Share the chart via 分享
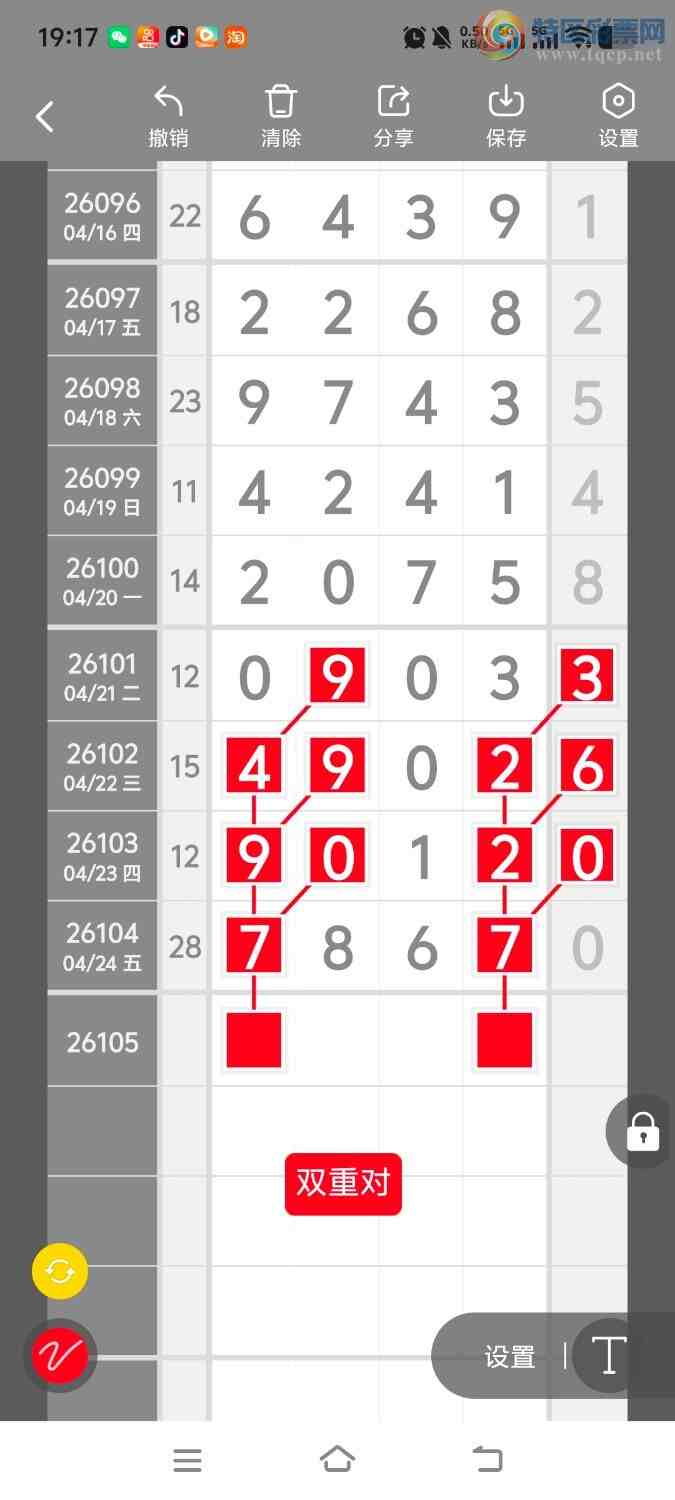This screenshot has width=675, height=1500. point(393,117)
